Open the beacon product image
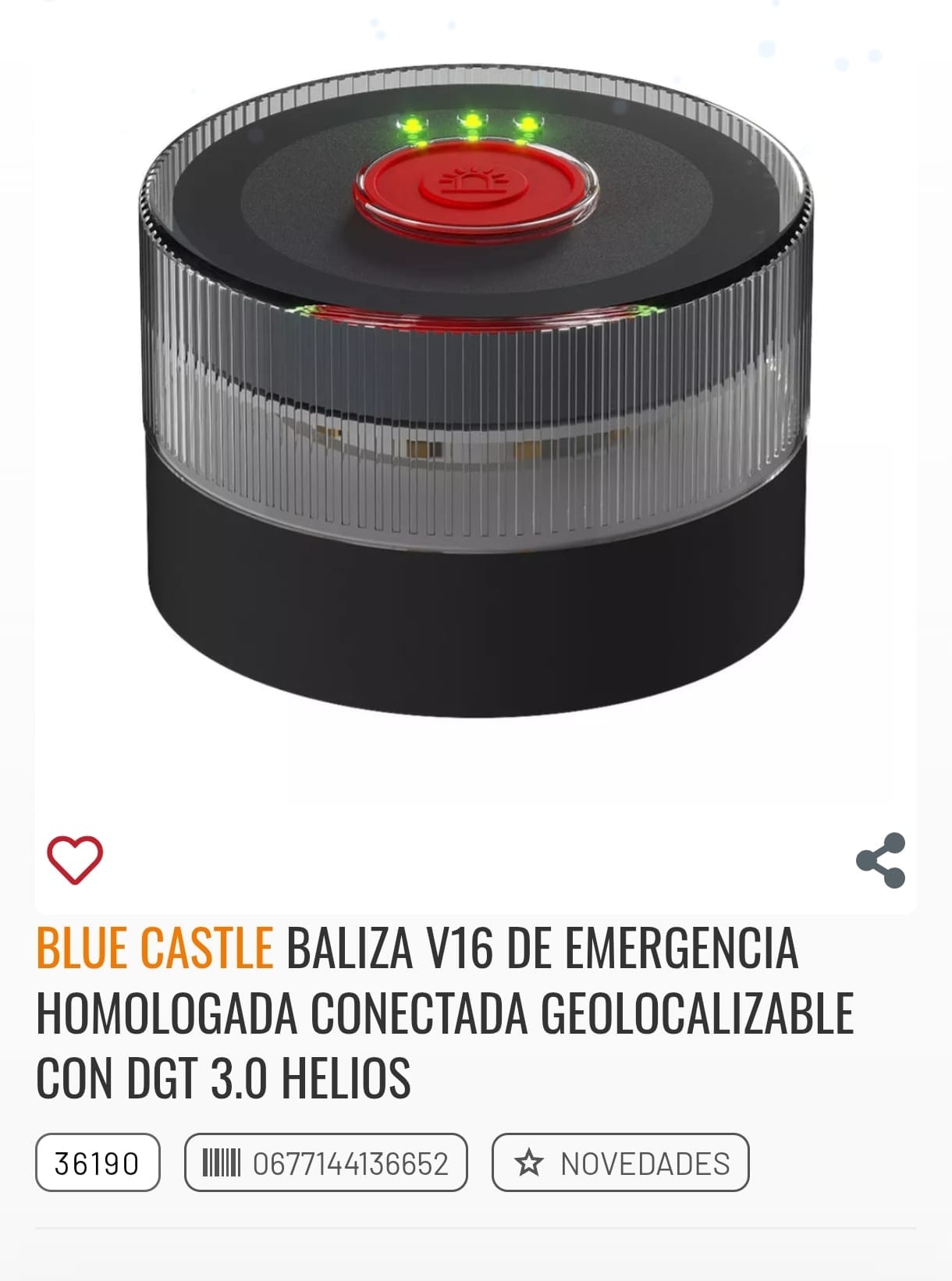 474,390
